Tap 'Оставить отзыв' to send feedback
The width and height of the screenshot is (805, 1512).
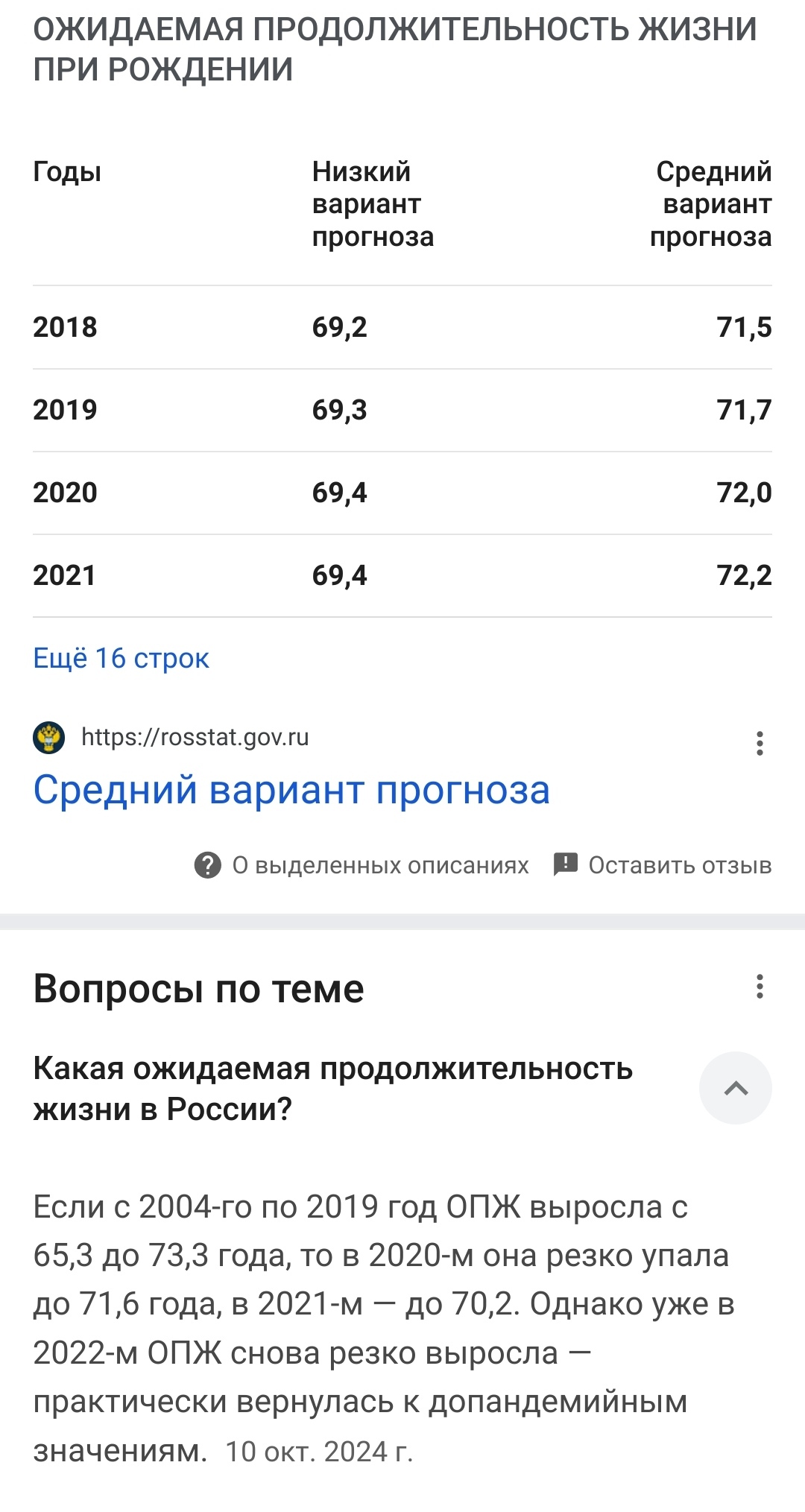coord(663,865)
